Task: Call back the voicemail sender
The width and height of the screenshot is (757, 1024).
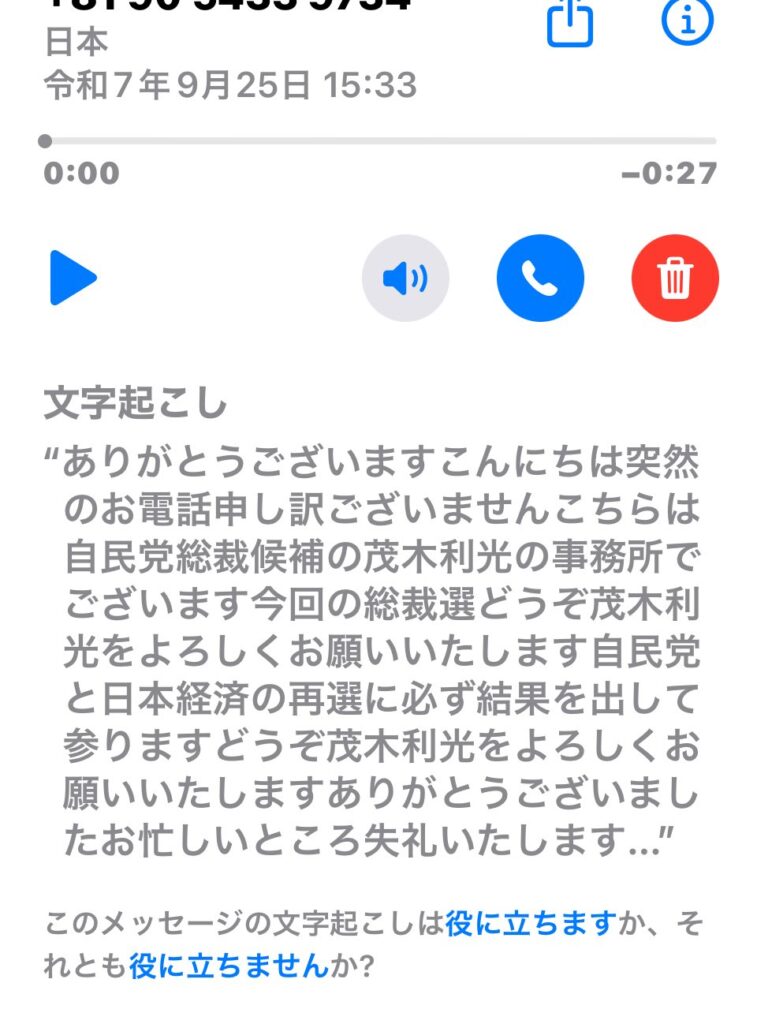Action: pos(540,278)
